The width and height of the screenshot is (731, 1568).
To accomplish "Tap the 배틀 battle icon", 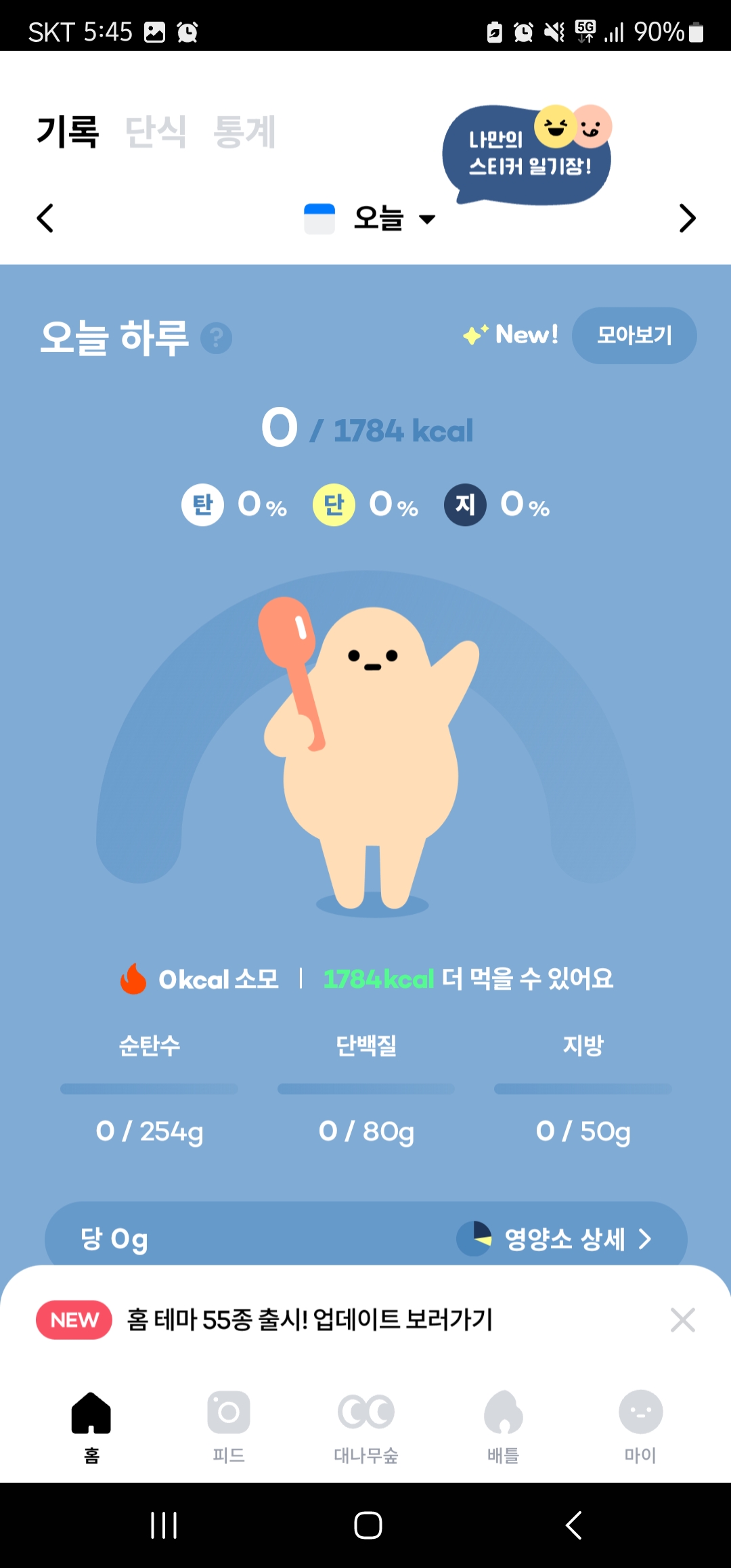I will pos(502,1413).
